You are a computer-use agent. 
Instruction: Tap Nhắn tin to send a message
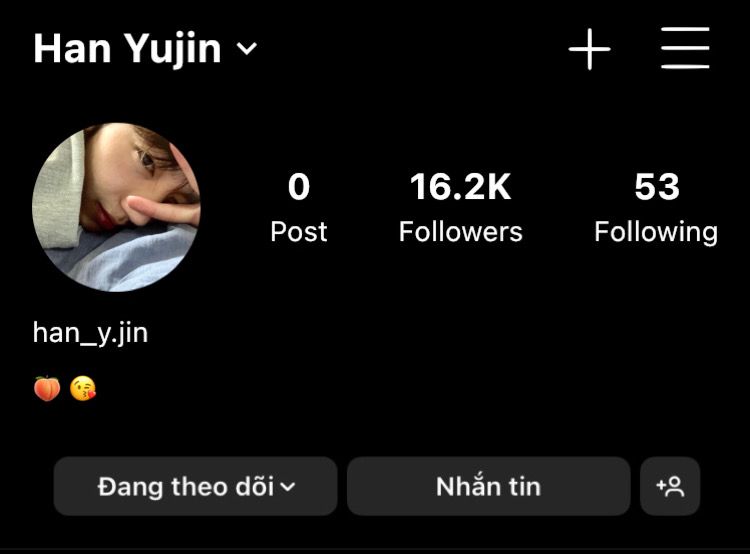(x=488, y=487)
